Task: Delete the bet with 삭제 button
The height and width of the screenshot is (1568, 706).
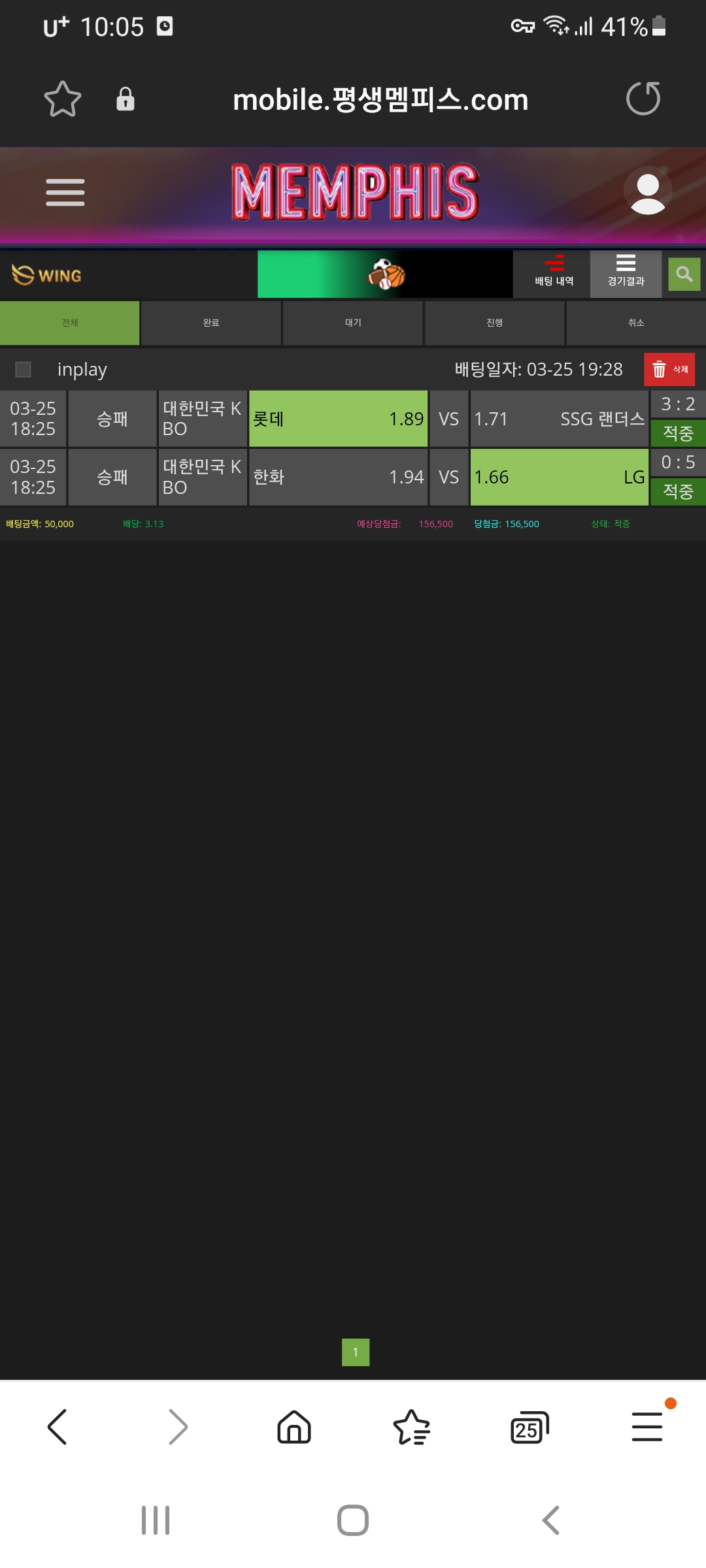Action: pos(669,370)
